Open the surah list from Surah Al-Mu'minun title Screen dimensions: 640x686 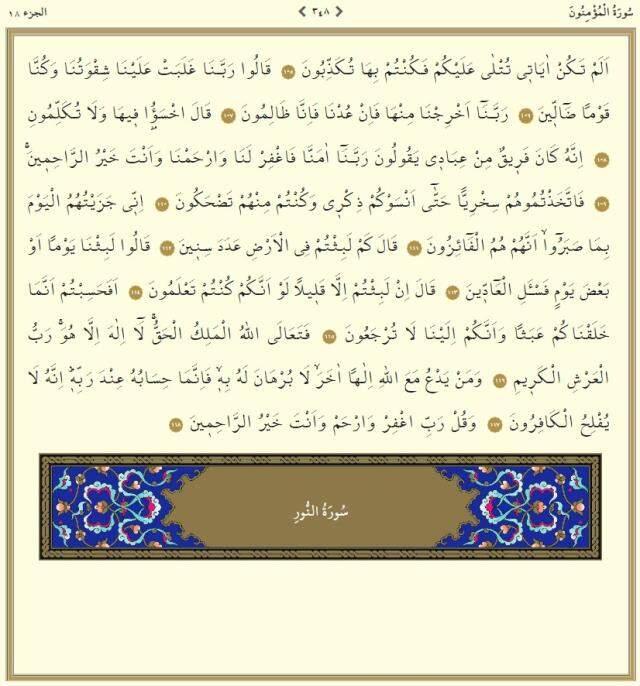tap(597, 12)
